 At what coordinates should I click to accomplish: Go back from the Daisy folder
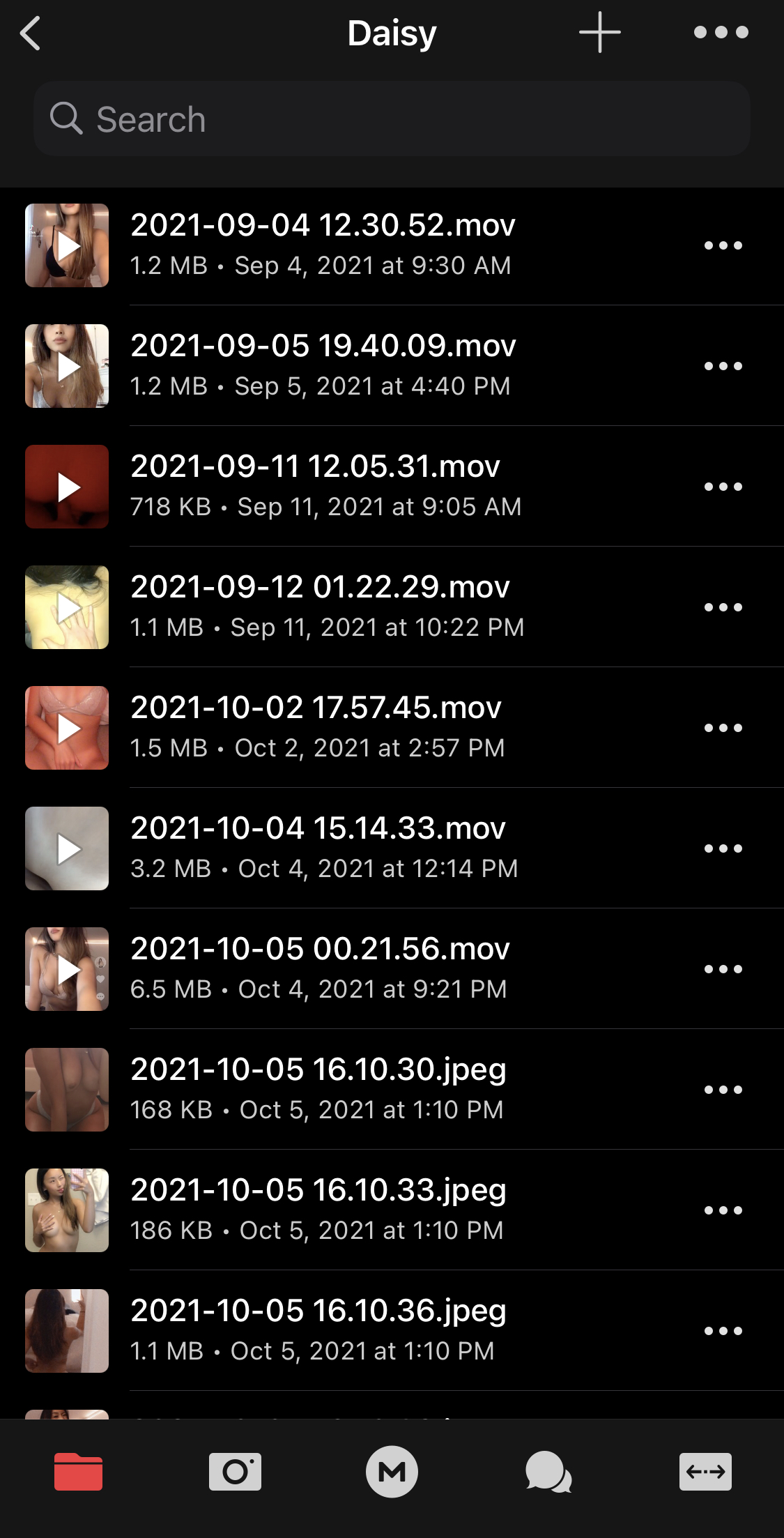(x=31, y=33)
